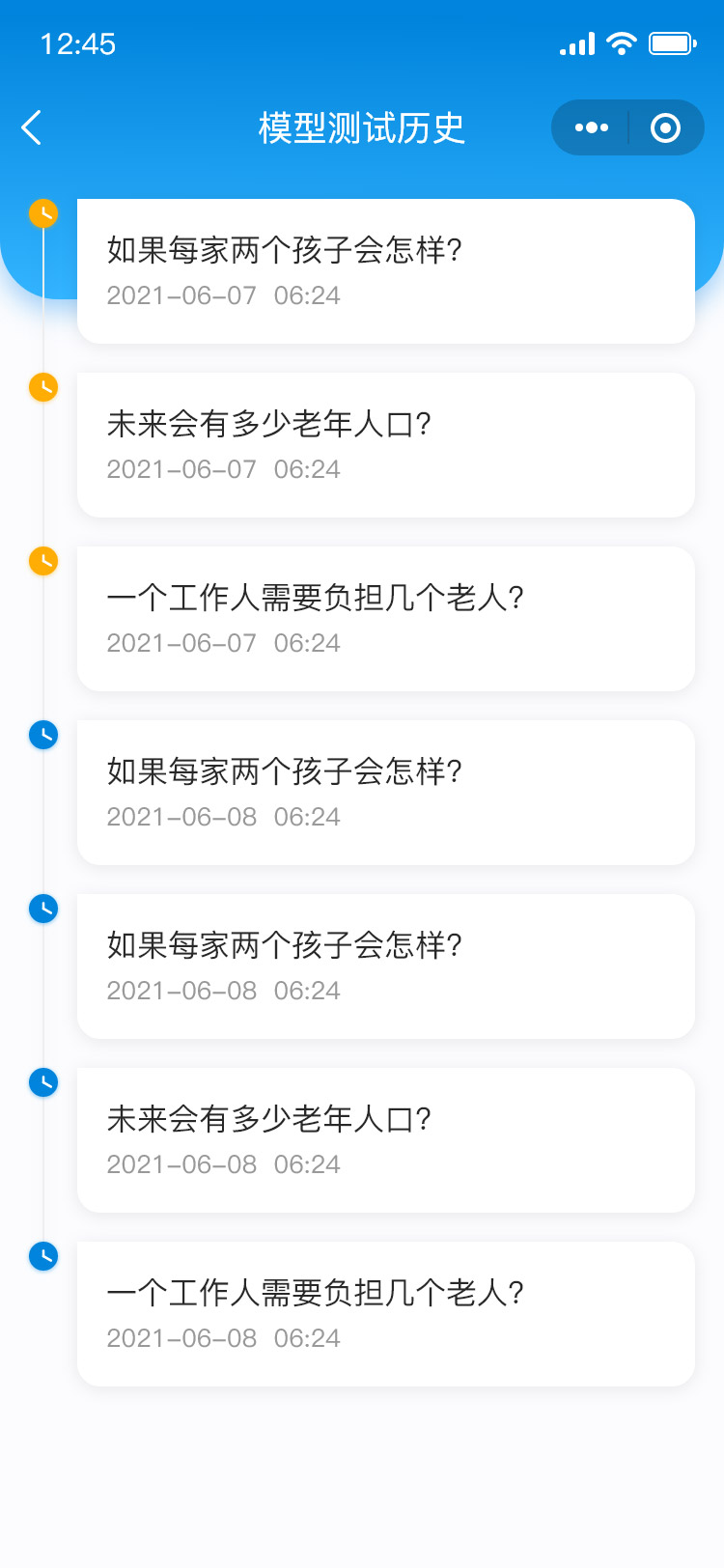Open 未来会有多少老年人口 record dated 2021-06-07
The image size is (724, 1568).
click(386, 445)
